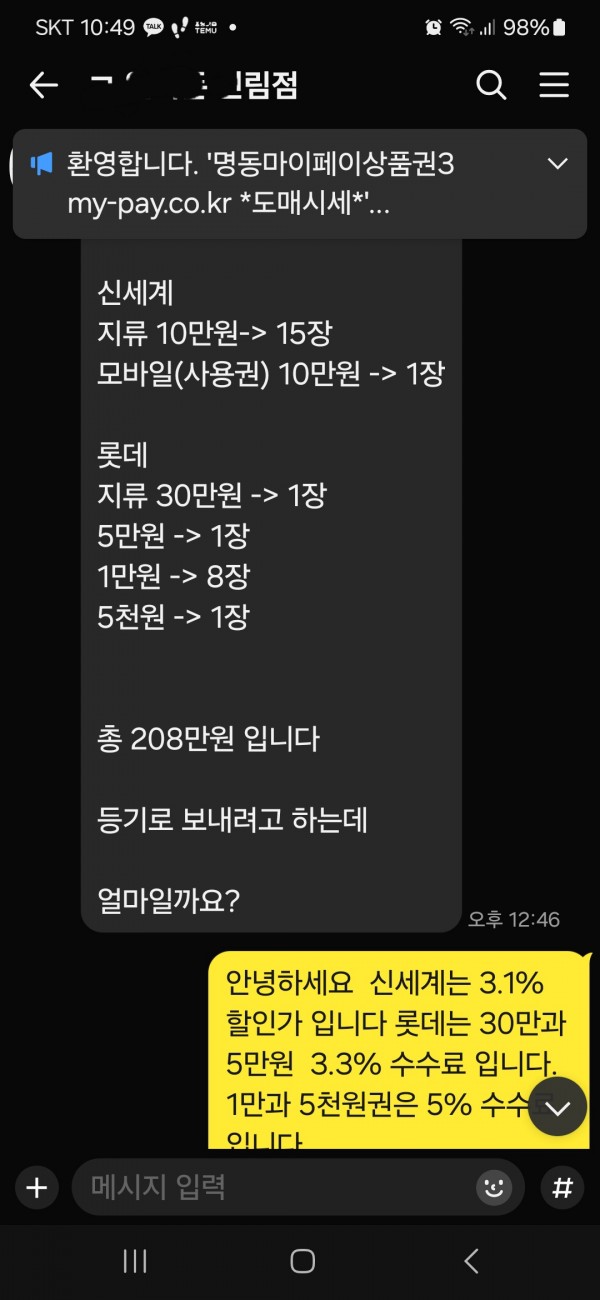Open the chat room menu
Image resolution: width=600 pixels, height=1300 pixels.
(554, 86)
